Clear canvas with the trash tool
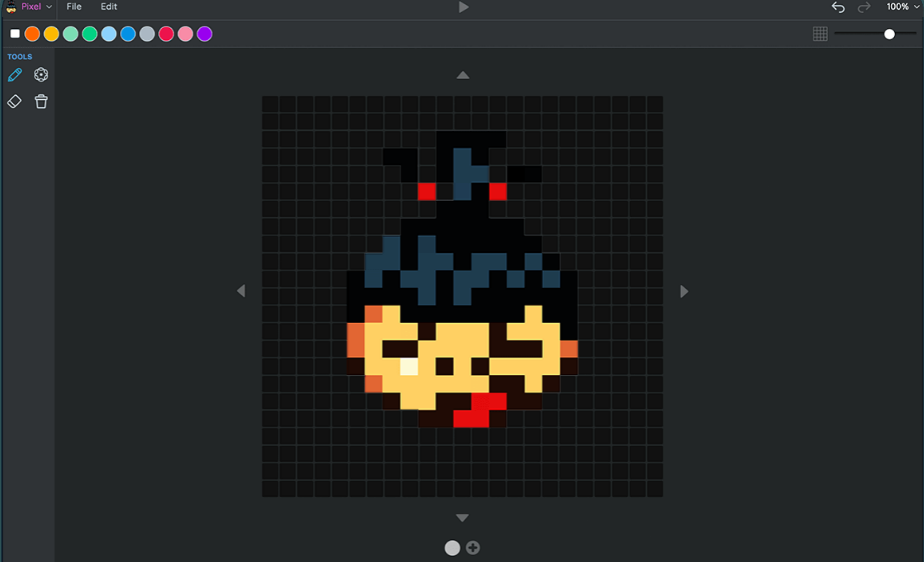 [x=41, y=101]
